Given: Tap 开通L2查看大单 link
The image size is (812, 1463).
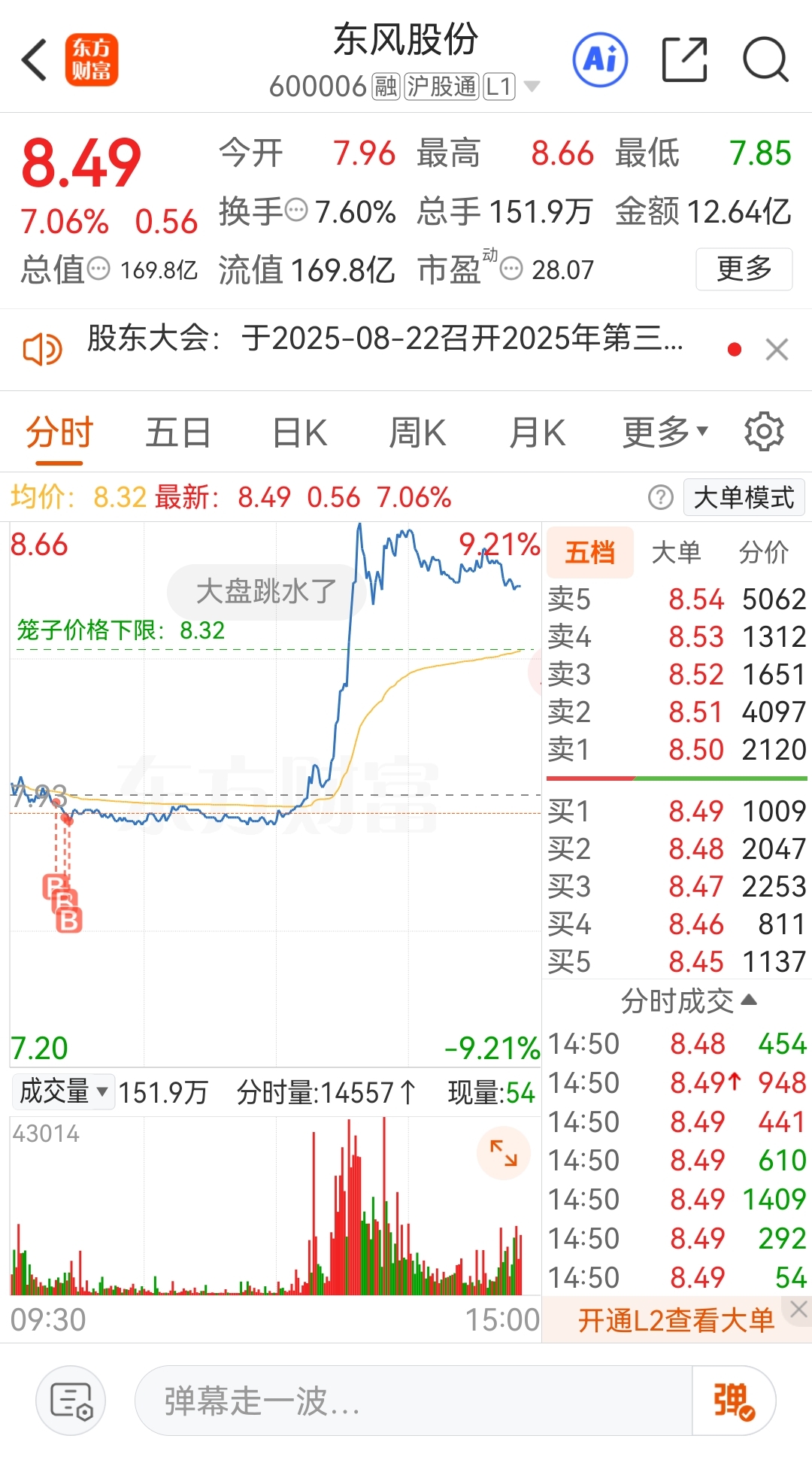Looking at the screenshot, I should (675, 1320).
